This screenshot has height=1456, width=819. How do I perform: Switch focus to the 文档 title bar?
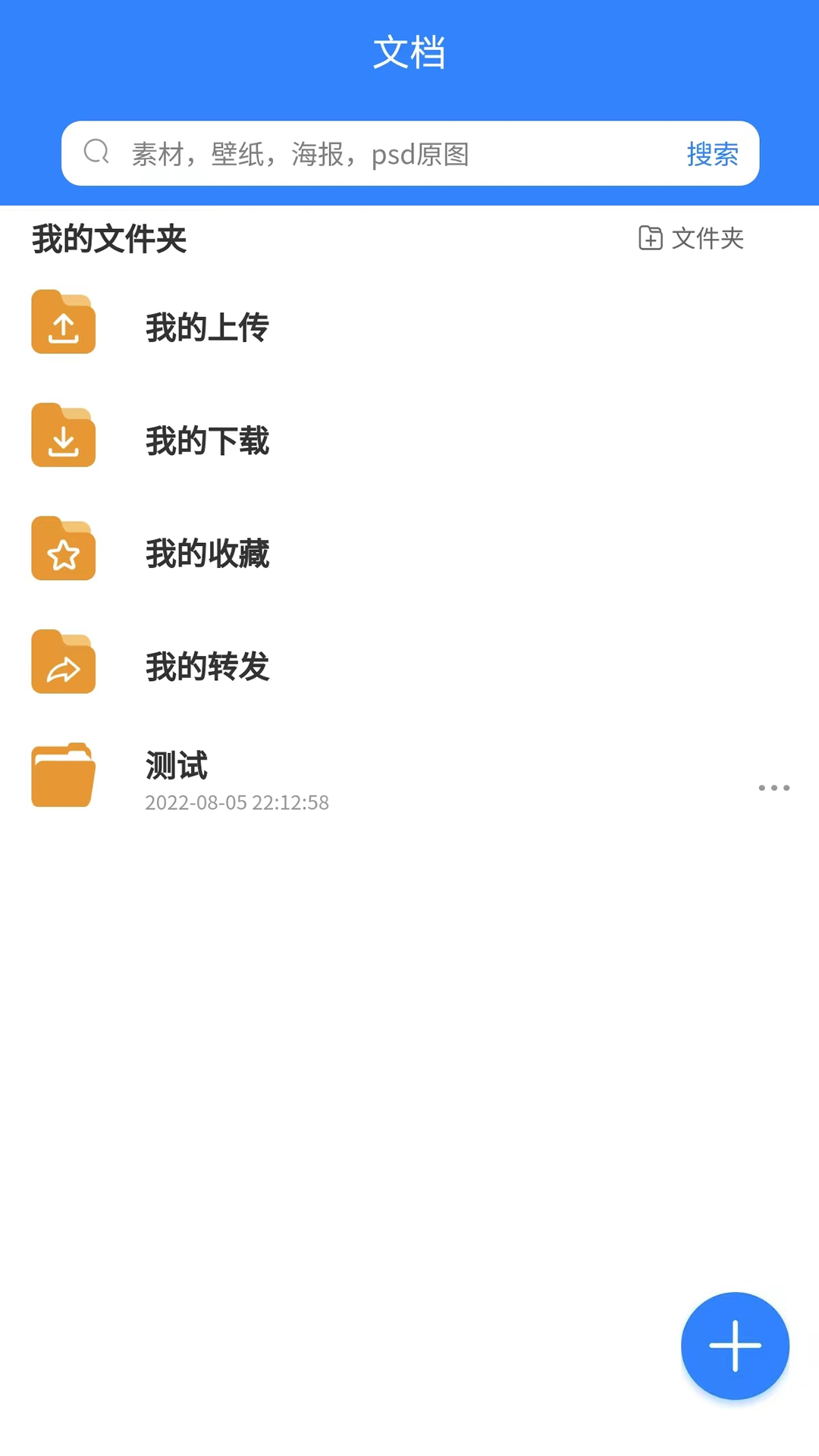click(x=409, y=53)
